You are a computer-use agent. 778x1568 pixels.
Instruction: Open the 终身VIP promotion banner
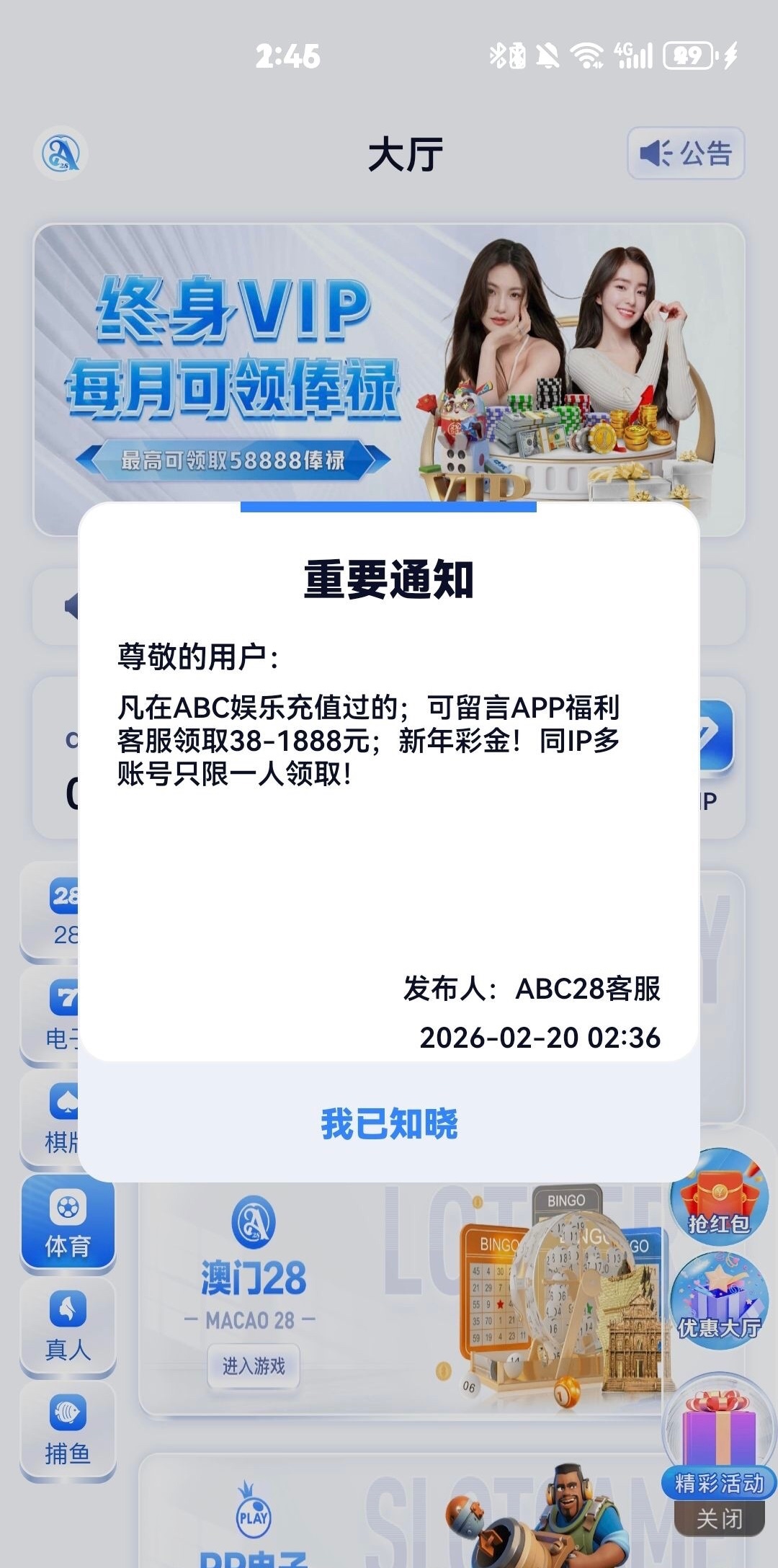click(x=389, y=360)
